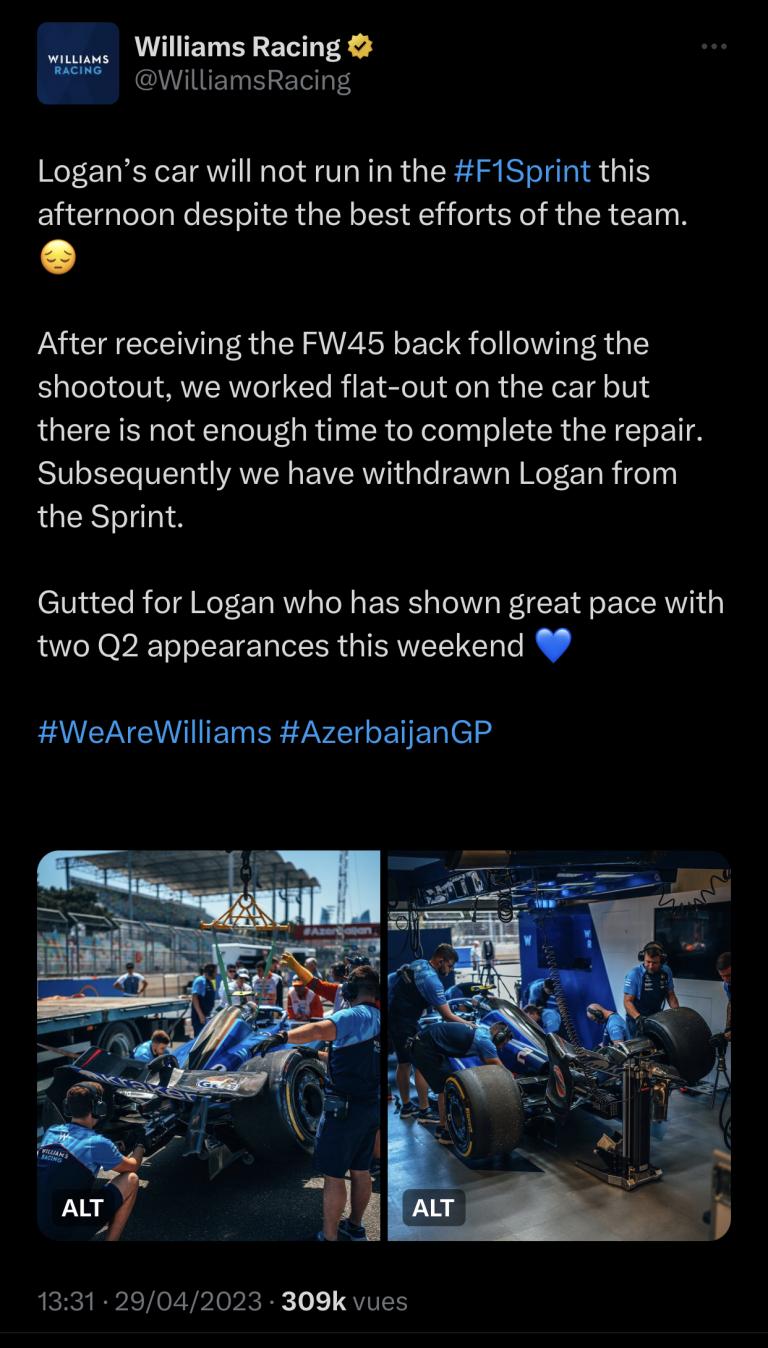Open Williams Racing profile picture

[78, 64]
